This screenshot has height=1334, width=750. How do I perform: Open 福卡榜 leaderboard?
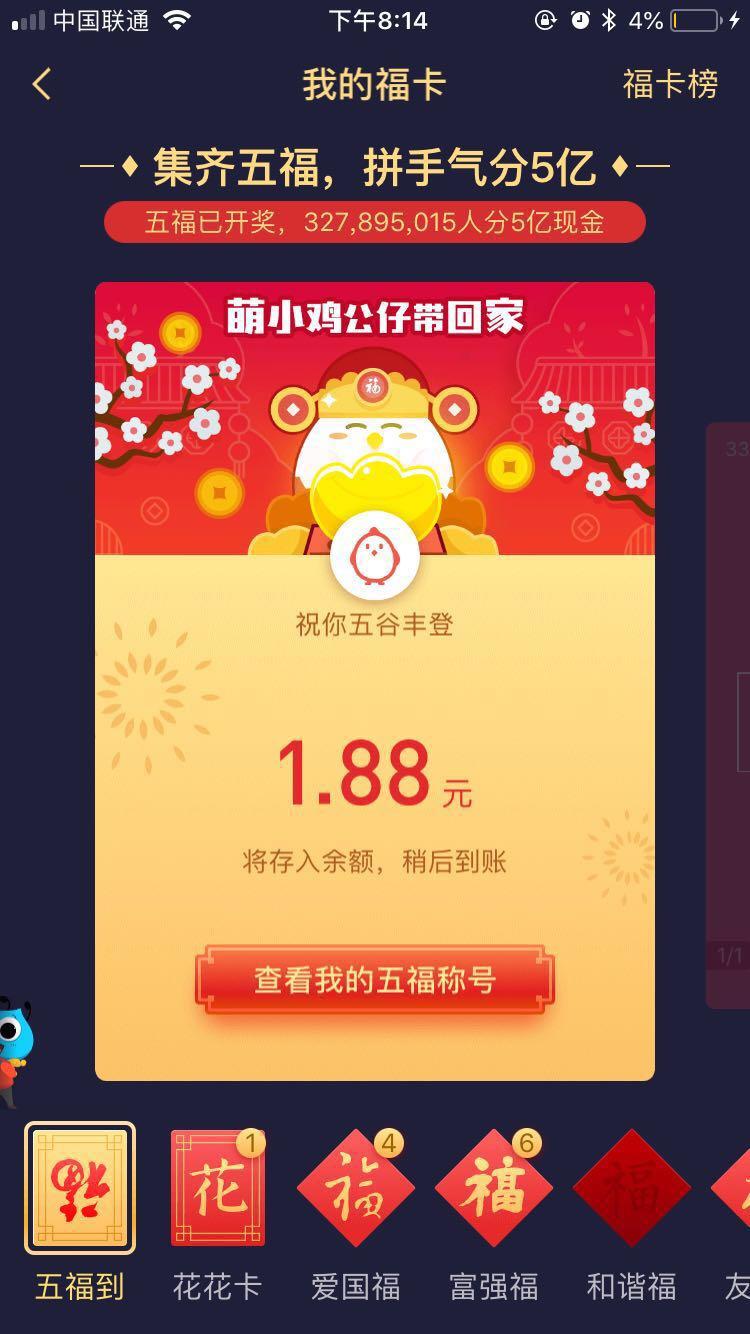(x=670, y=84)
